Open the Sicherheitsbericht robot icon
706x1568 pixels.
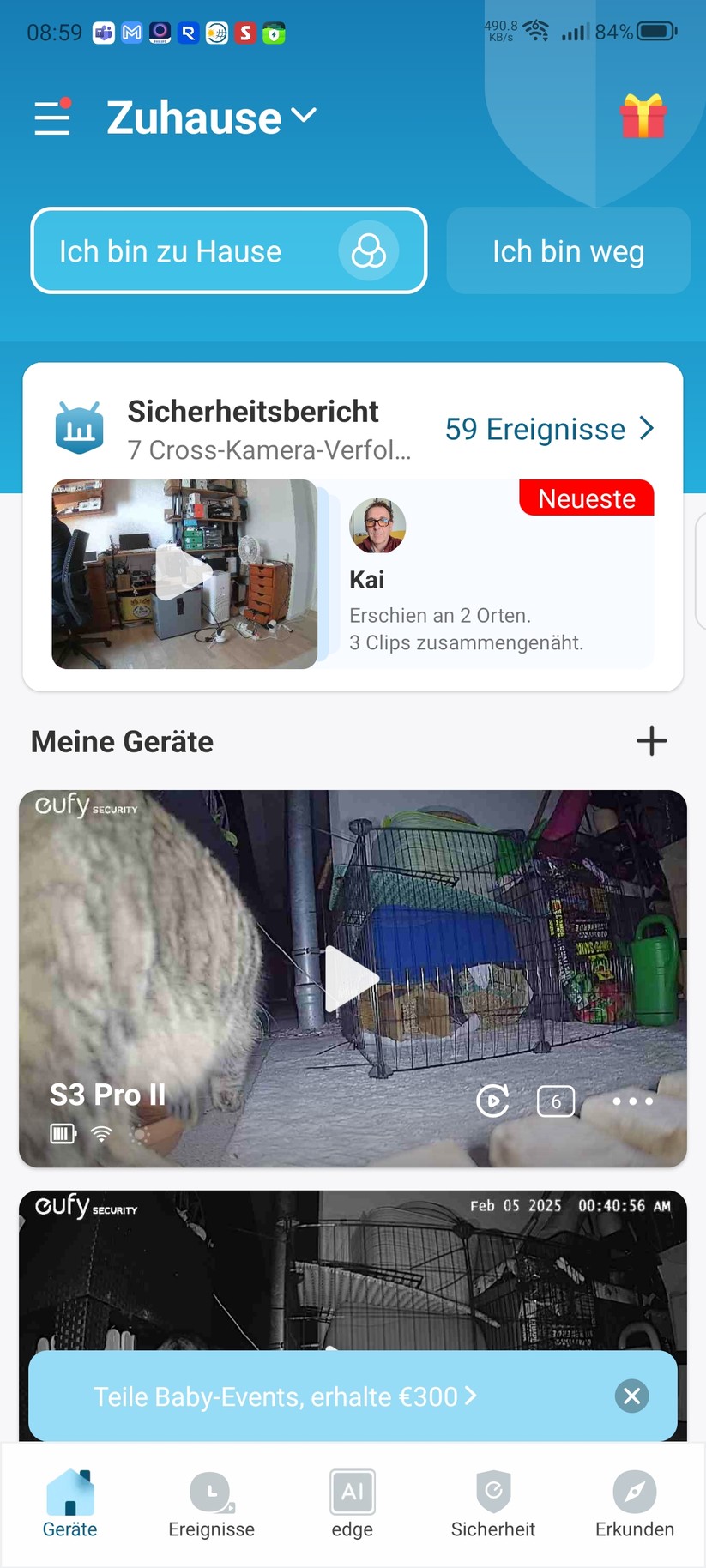pos(79,426)
